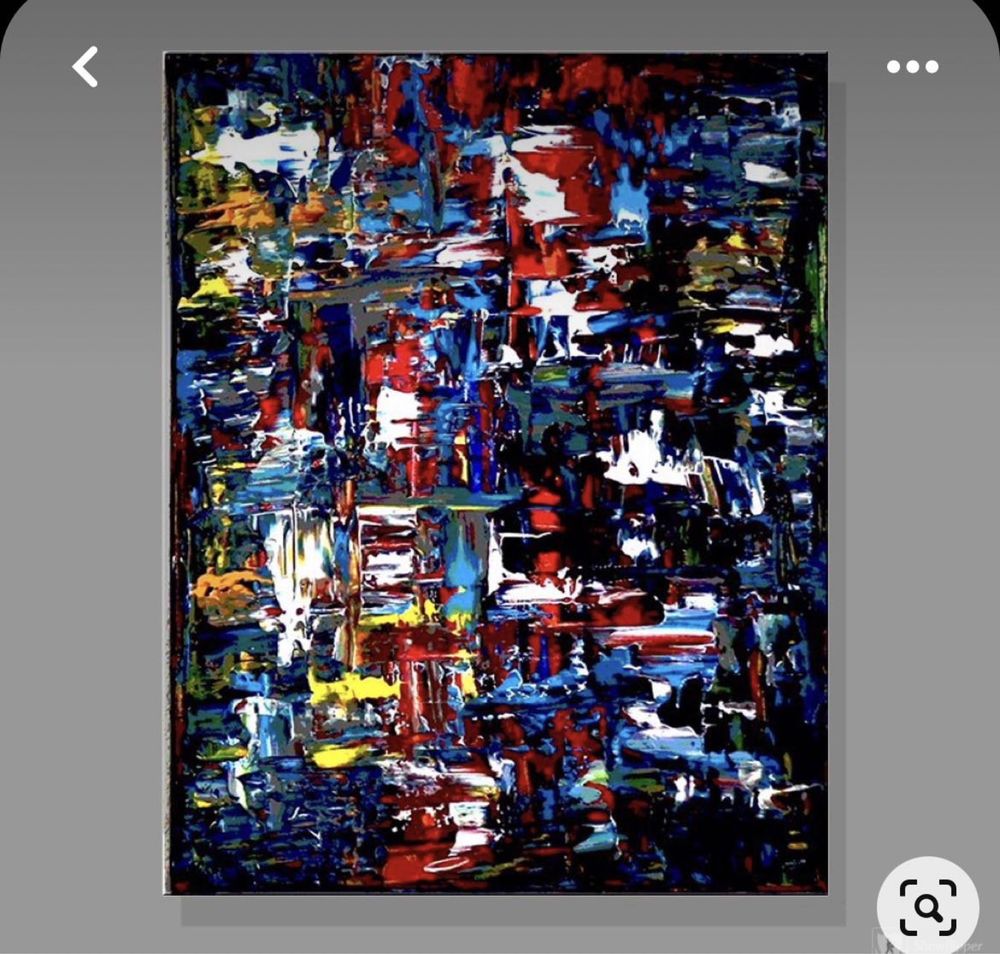Screen dimensions: 1000x954
Task: Open the abstract painting image
Action: click(x=495, y=473)
